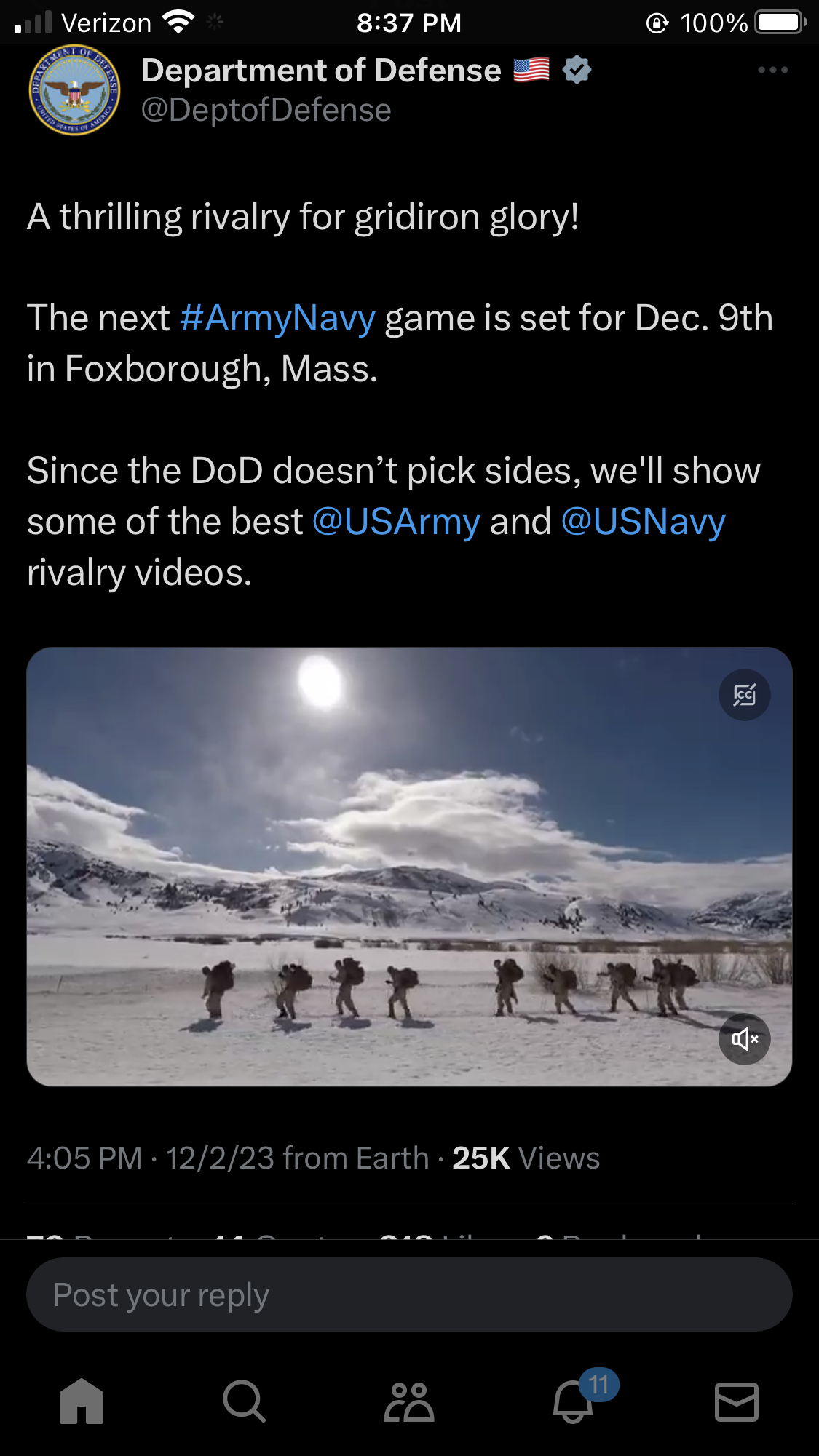
Task: Visit the @USArmy profile mention
Action: (396, 522)
